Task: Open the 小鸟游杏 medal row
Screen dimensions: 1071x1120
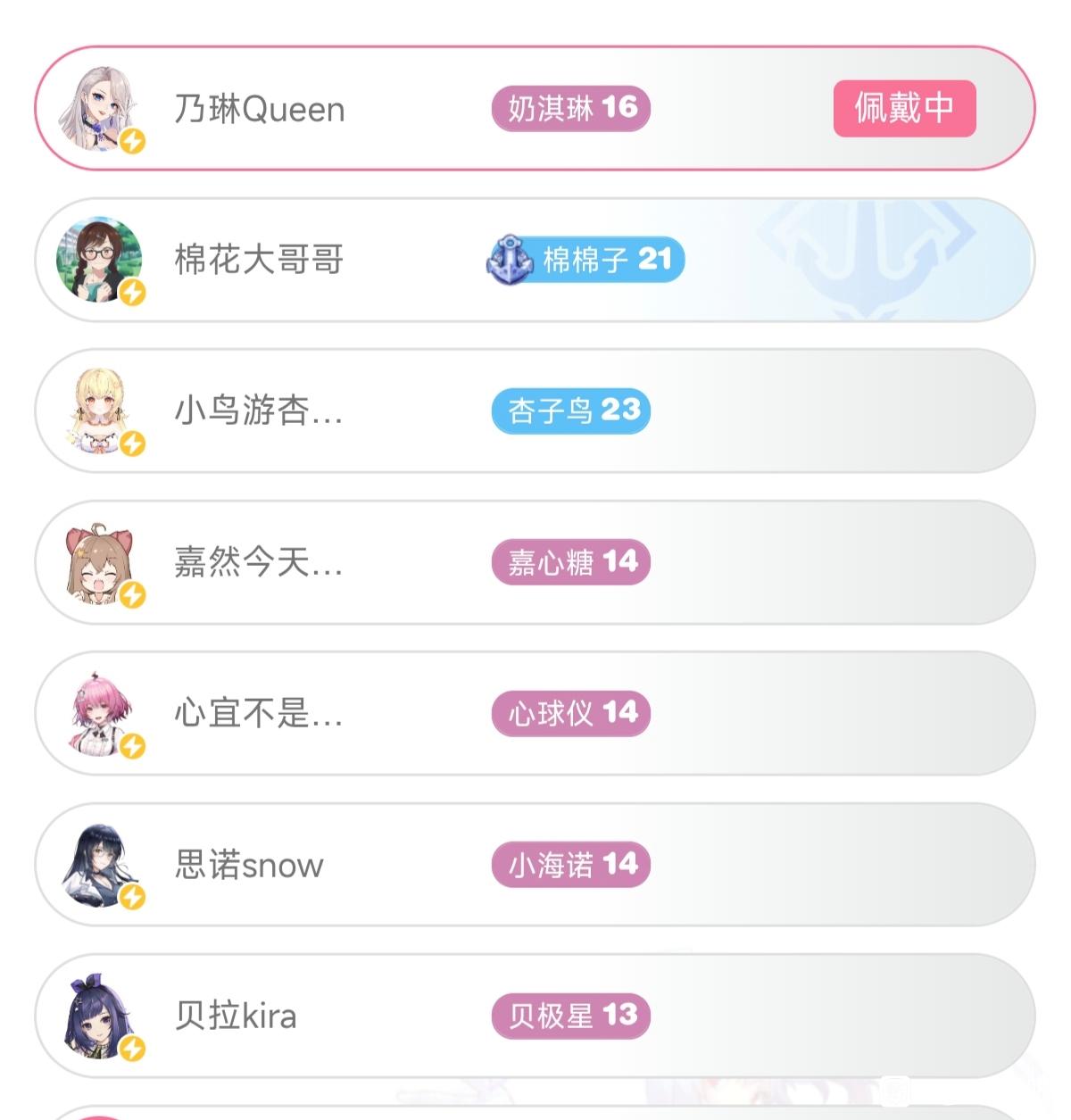Action: click(x=534, y=411)
